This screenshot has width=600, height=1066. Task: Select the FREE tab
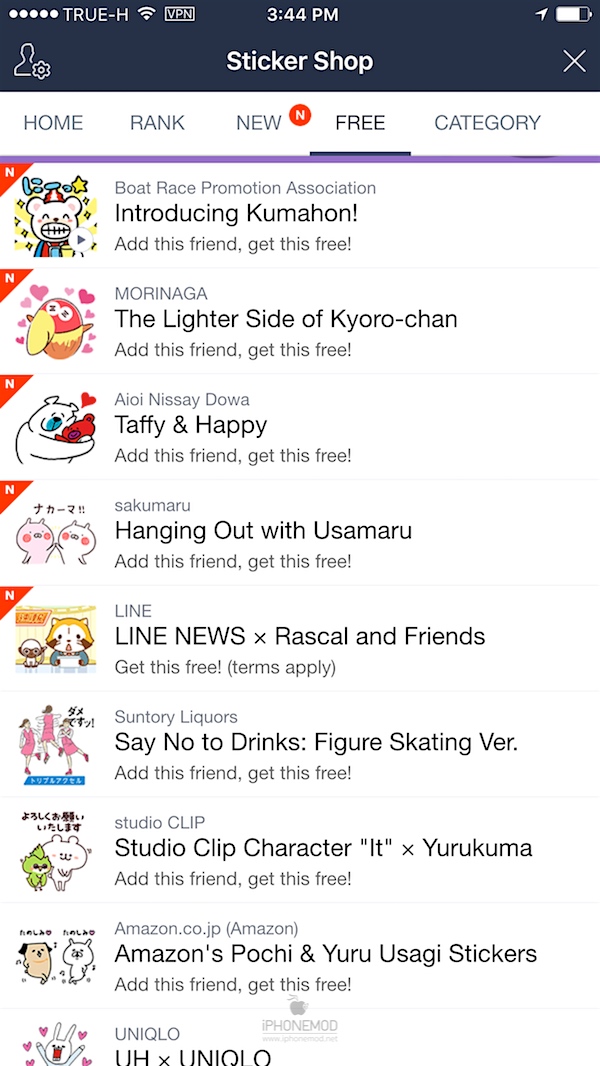click(360, 123)
